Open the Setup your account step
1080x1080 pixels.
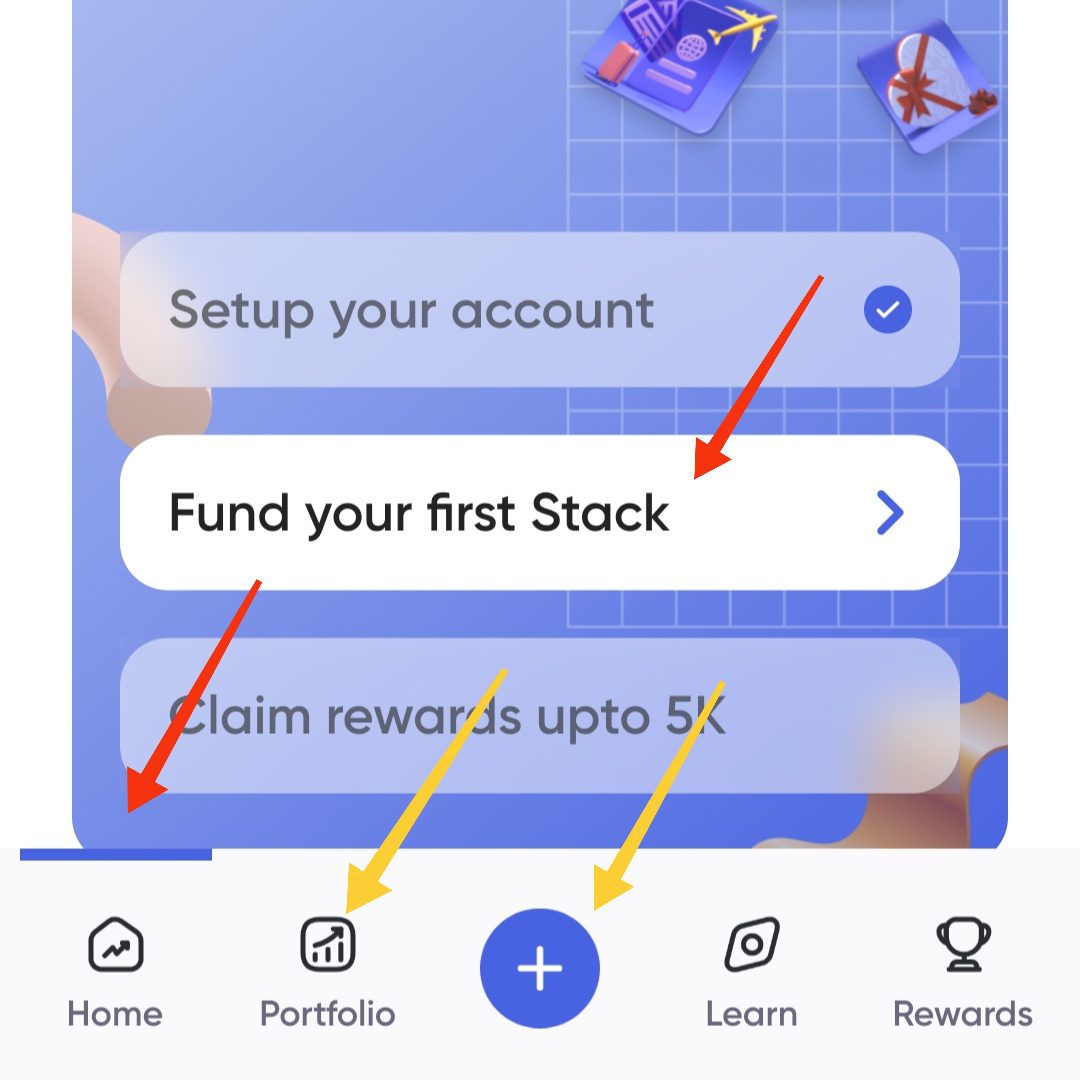coord(540,310)
